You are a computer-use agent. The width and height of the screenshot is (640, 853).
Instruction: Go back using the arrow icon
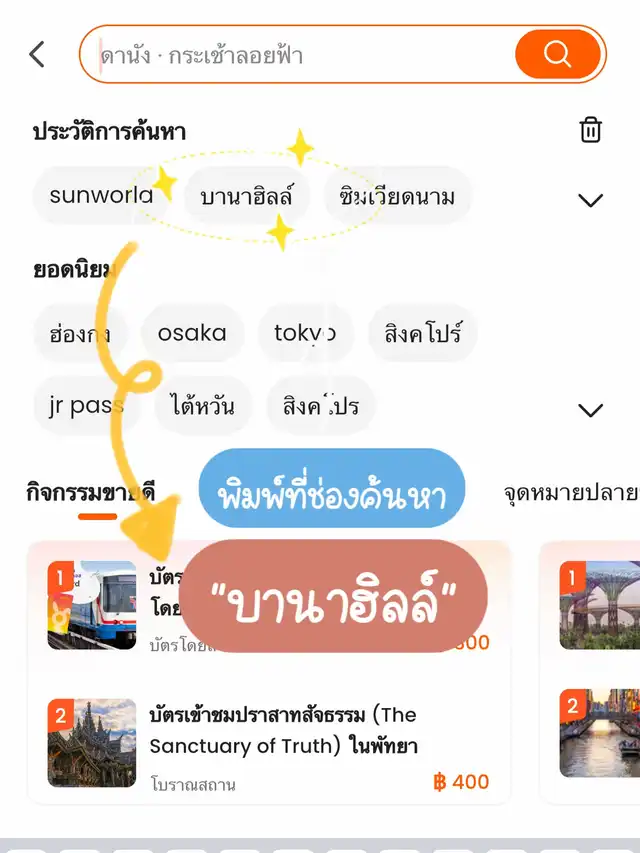pos(37,54)
